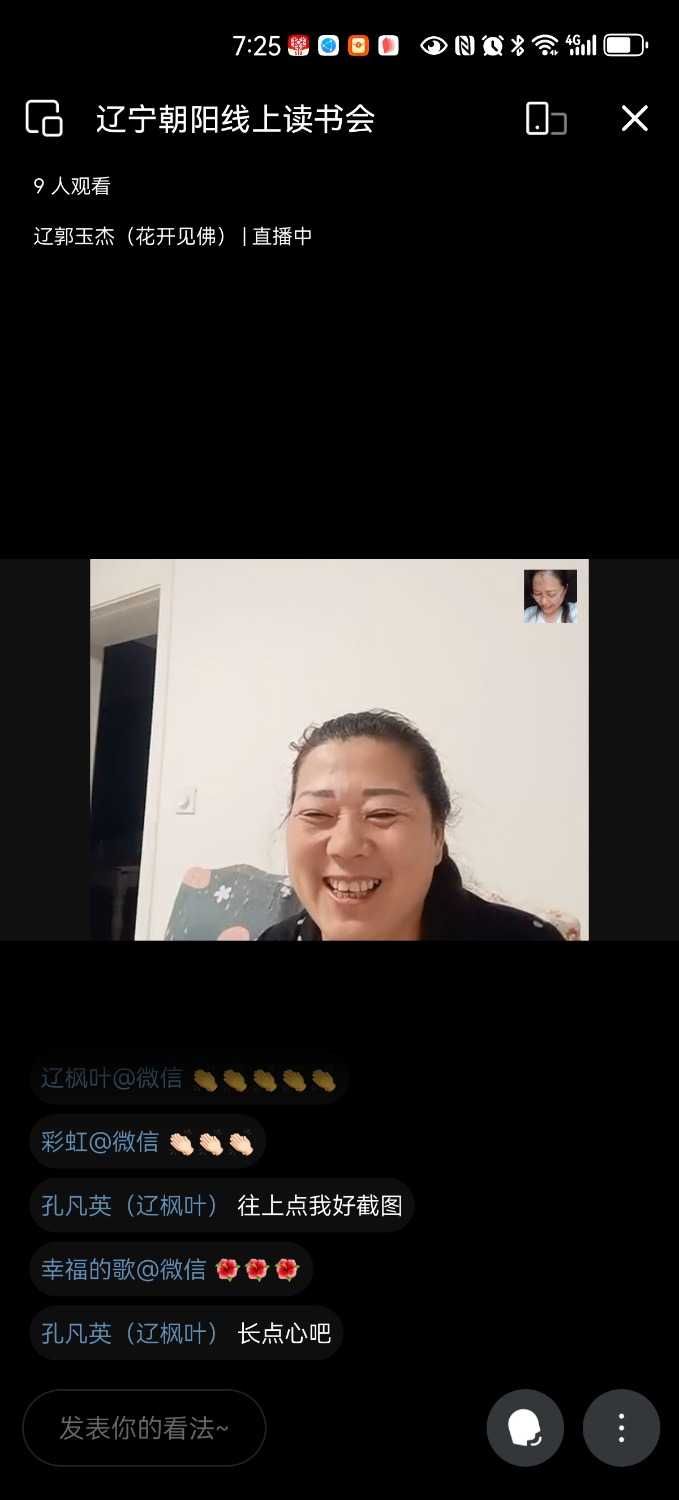Tap the small presenter video thumbnail
The width and height of the screenshot is (679, 1500).
[x=550, y=596]
